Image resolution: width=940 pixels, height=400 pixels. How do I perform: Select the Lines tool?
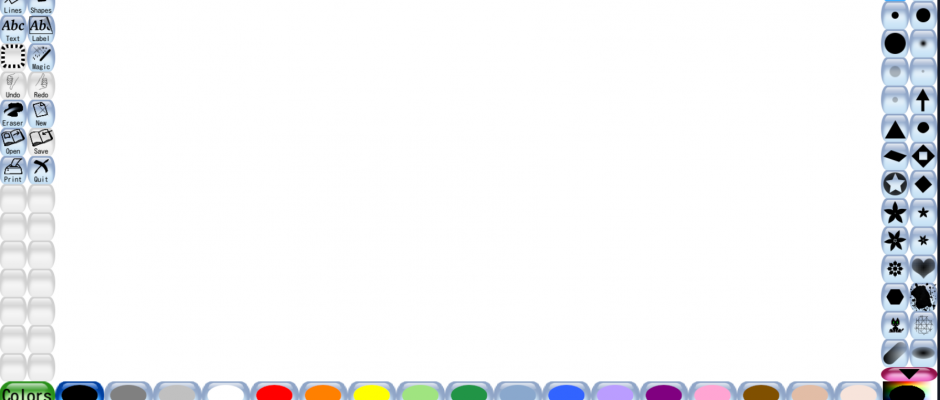pos(13,6)
